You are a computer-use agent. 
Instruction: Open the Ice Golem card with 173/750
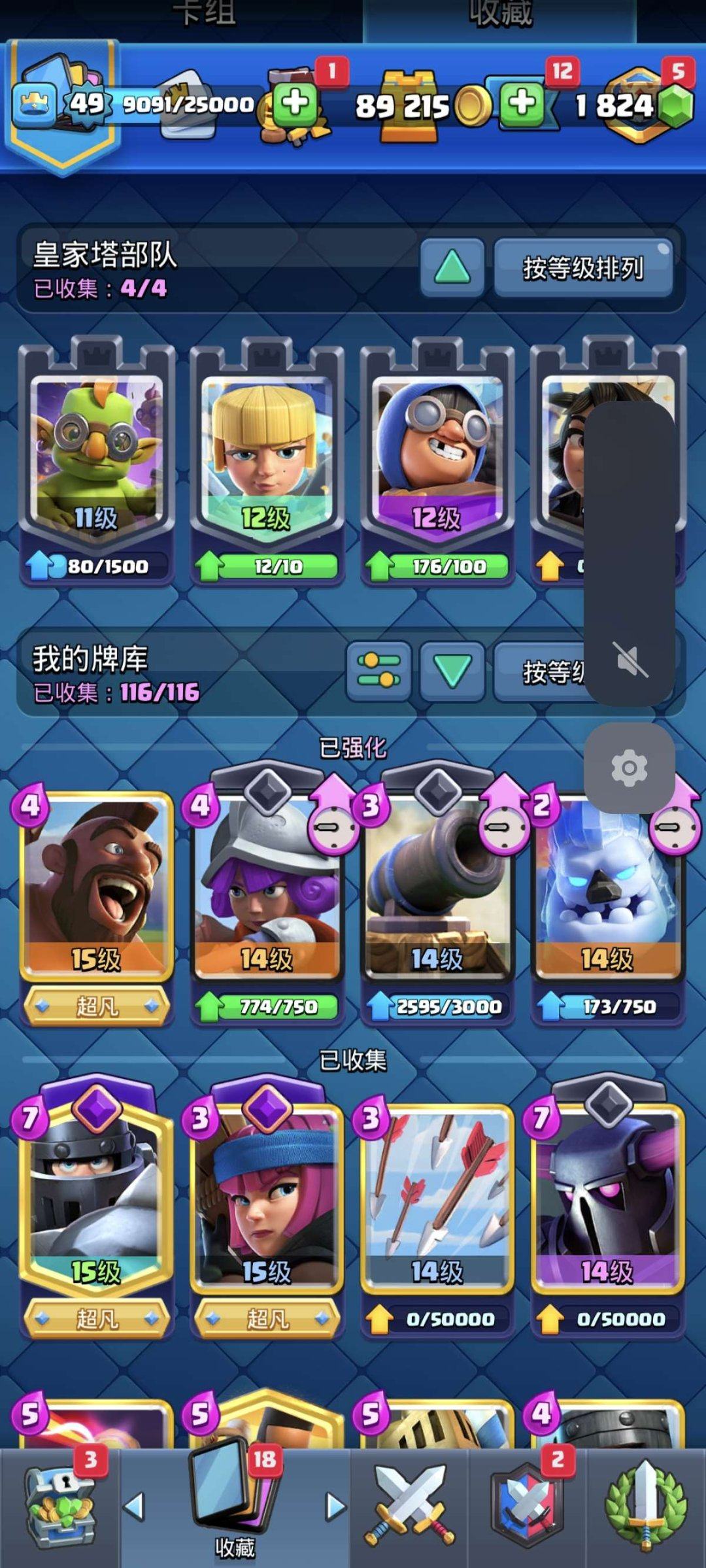click(x=607, y=889)
